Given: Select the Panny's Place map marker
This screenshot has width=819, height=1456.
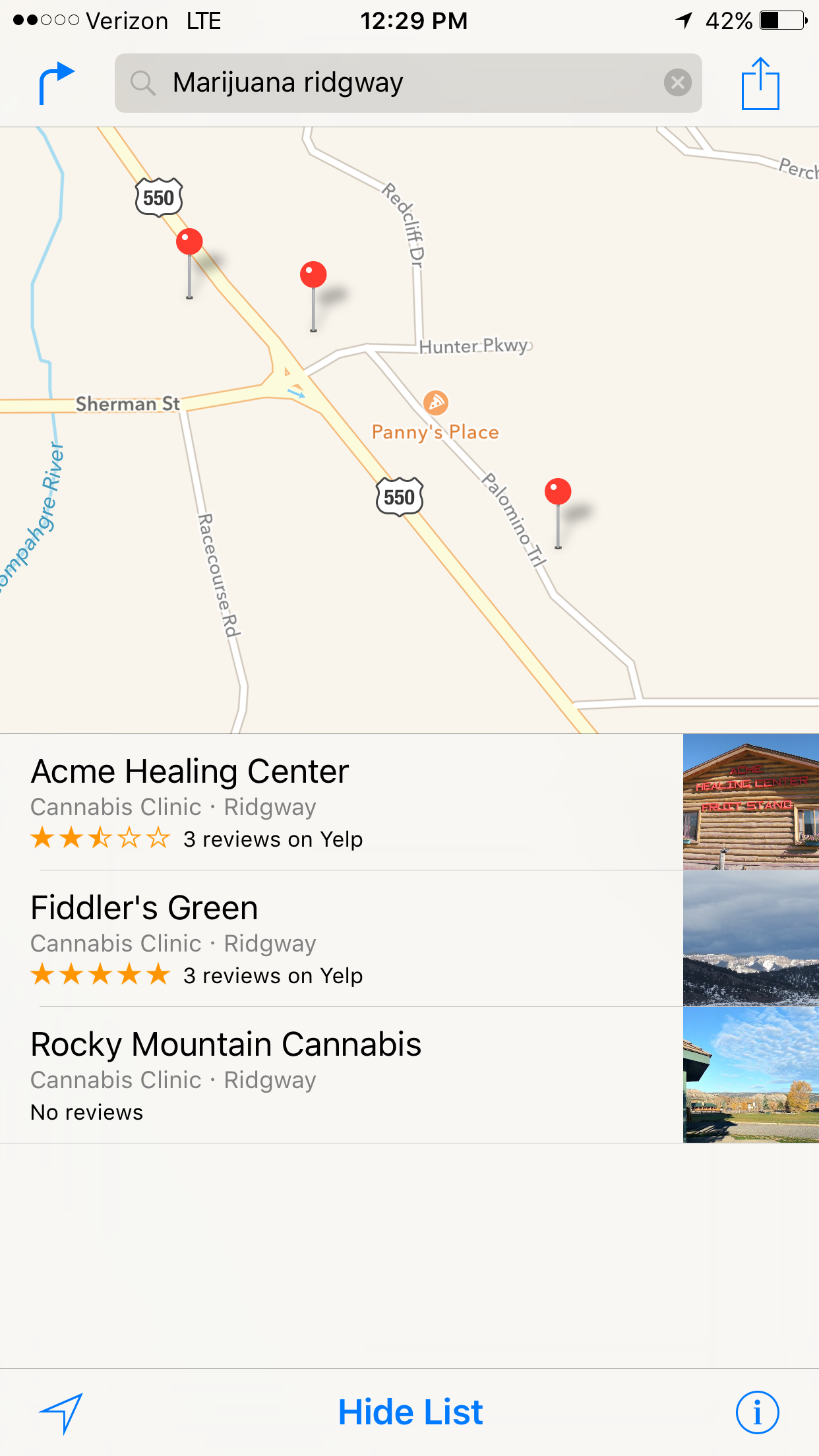Looking at the screenshot, I should pos(435,403).
